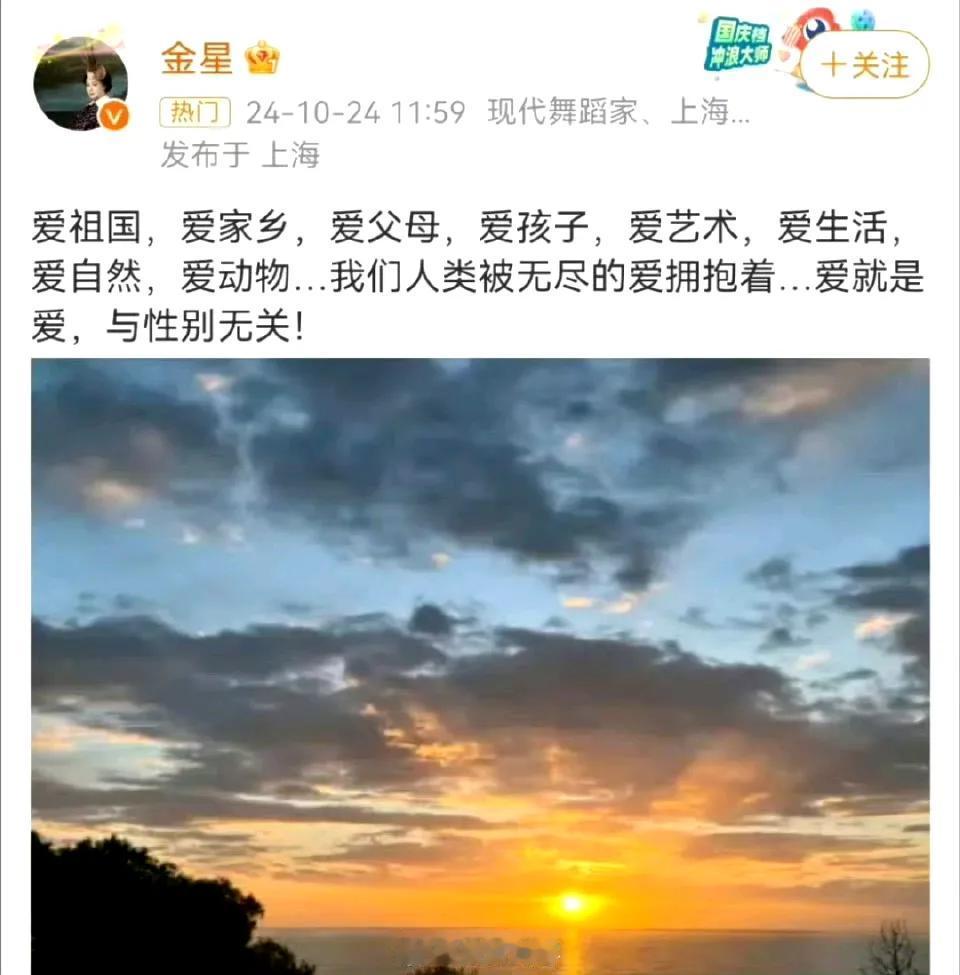Click the post text 爱就是爱

(x=865, y=283)
